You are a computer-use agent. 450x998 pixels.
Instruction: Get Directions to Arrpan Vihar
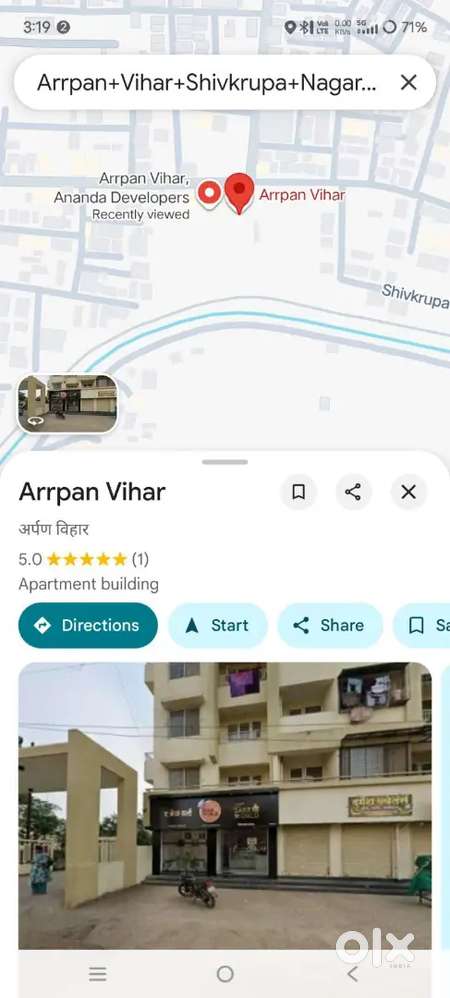pyautogui.click(x=88, y=625)
